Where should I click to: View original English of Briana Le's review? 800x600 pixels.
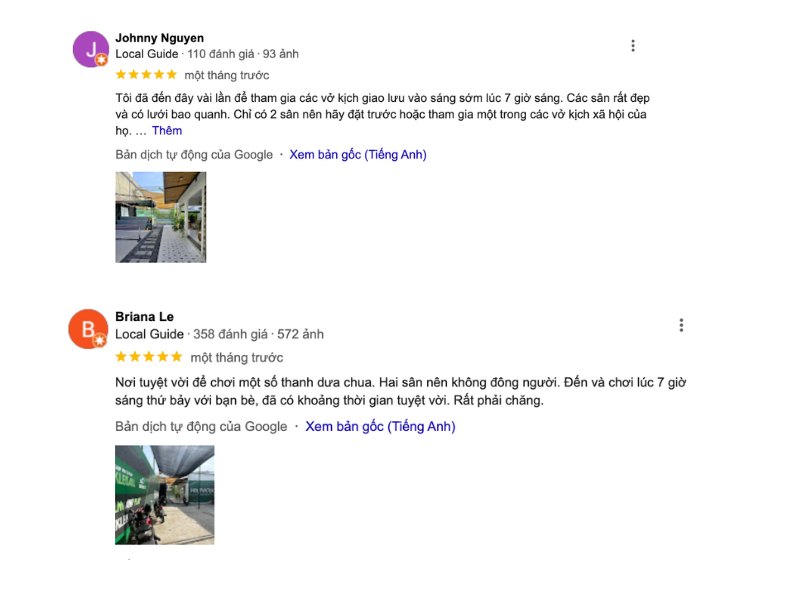point(380,427)
